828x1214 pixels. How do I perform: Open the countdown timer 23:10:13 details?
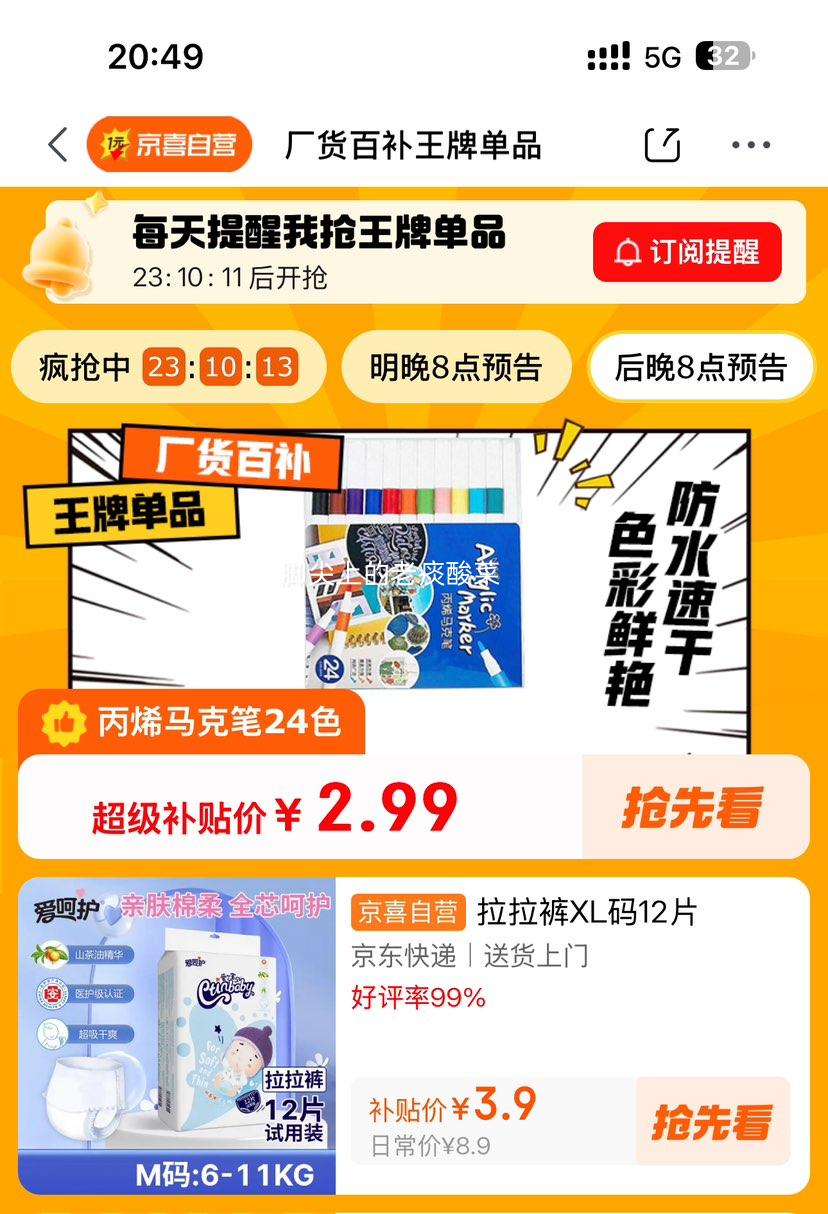(x=222, y=366)
